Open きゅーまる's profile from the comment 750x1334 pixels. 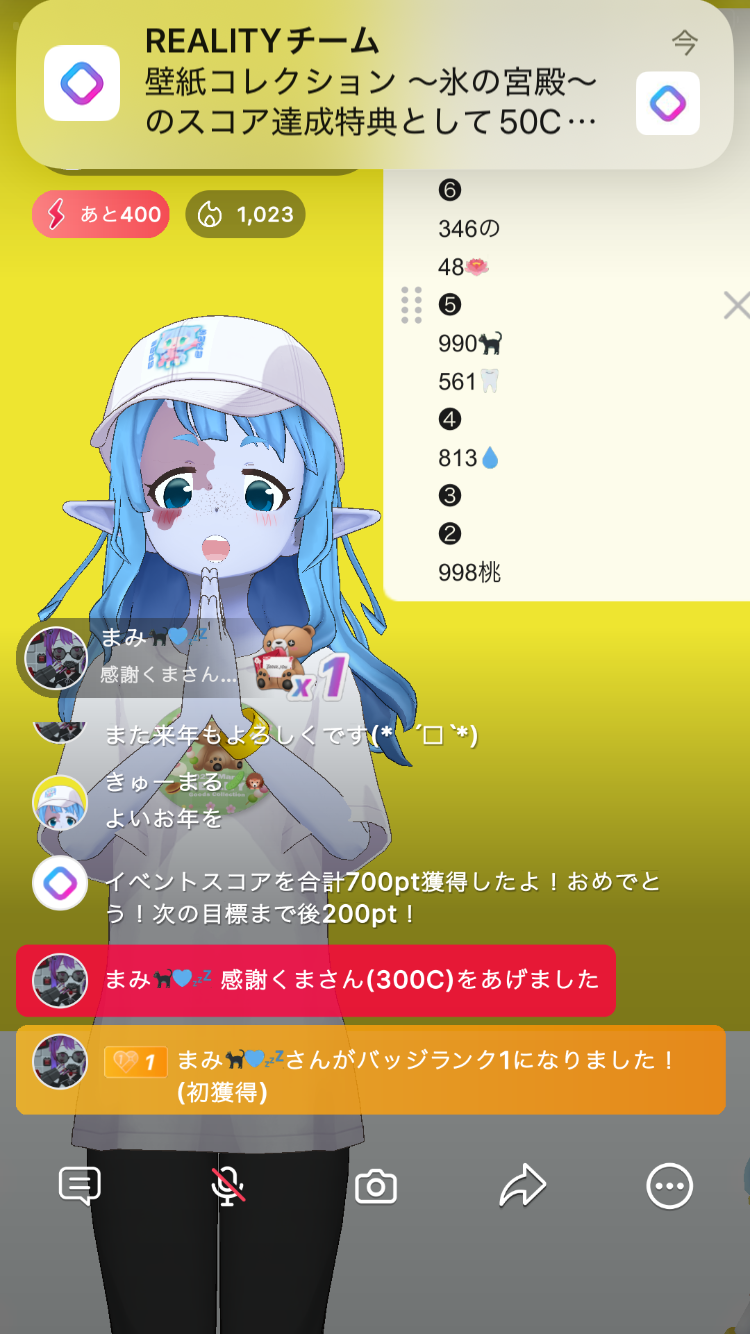[59, 802]
